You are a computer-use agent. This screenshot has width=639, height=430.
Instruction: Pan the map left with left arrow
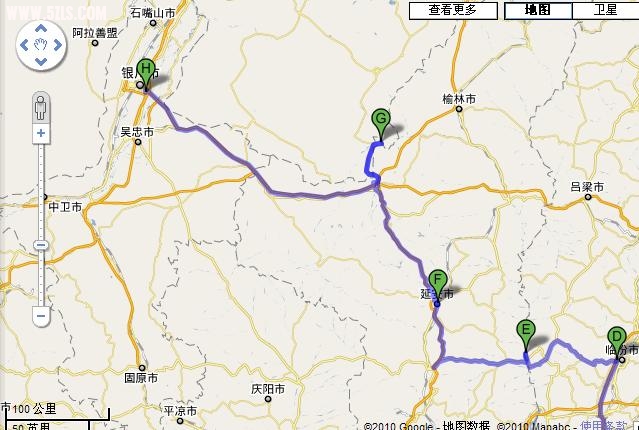coord(25,44)
